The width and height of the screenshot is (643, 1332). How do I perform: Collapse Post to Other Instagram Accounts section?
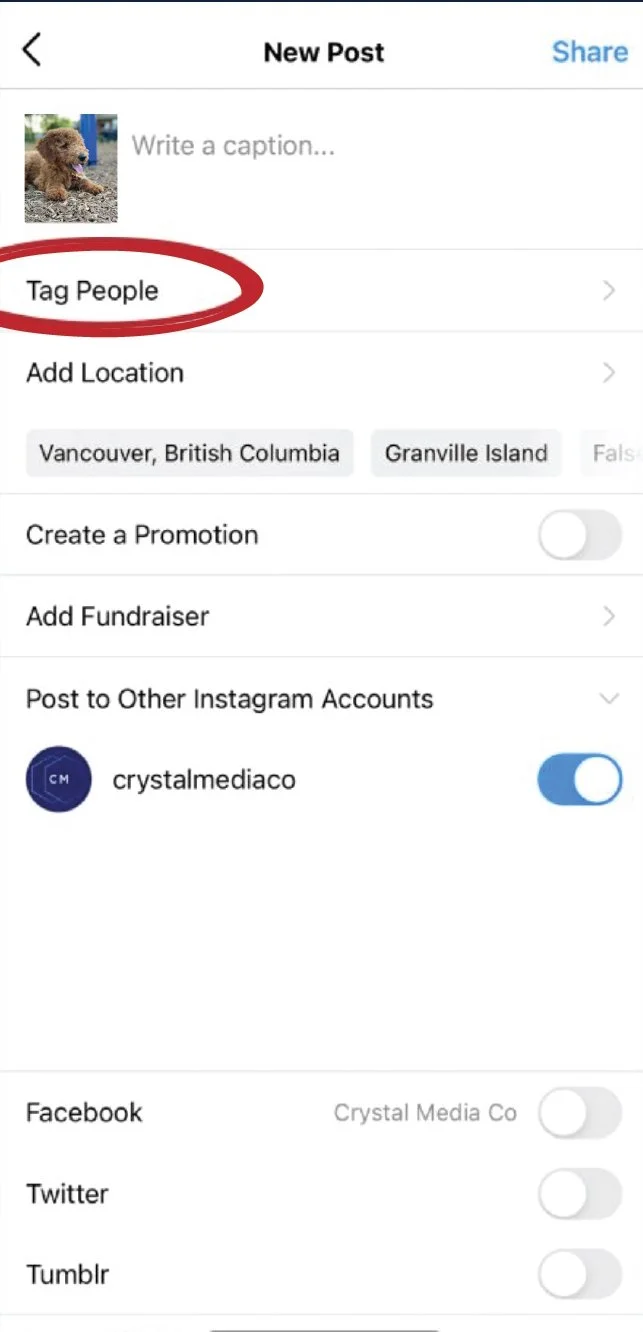click(609, 698)
